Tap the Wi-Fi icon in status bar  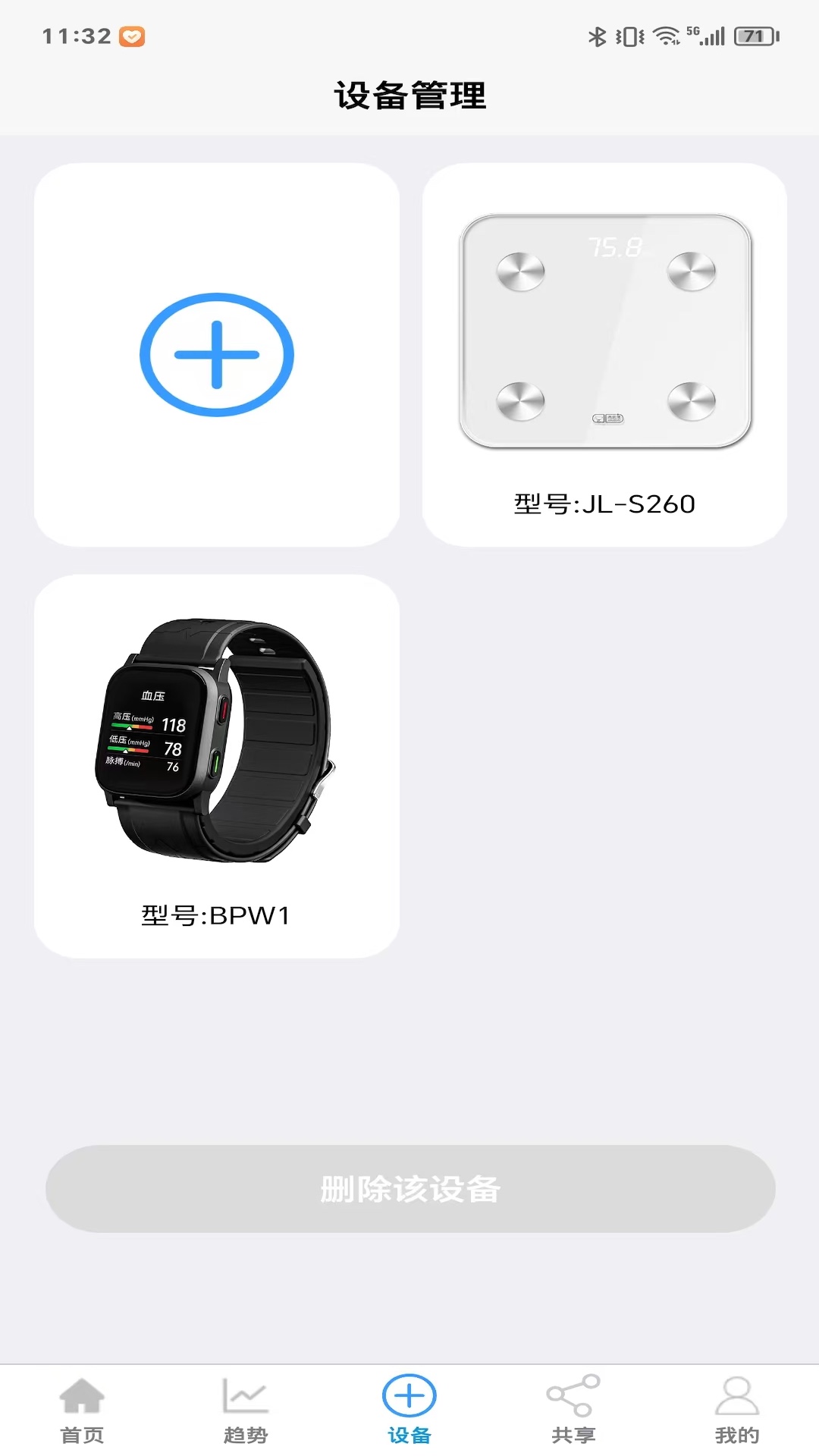[x=664, y=33]
